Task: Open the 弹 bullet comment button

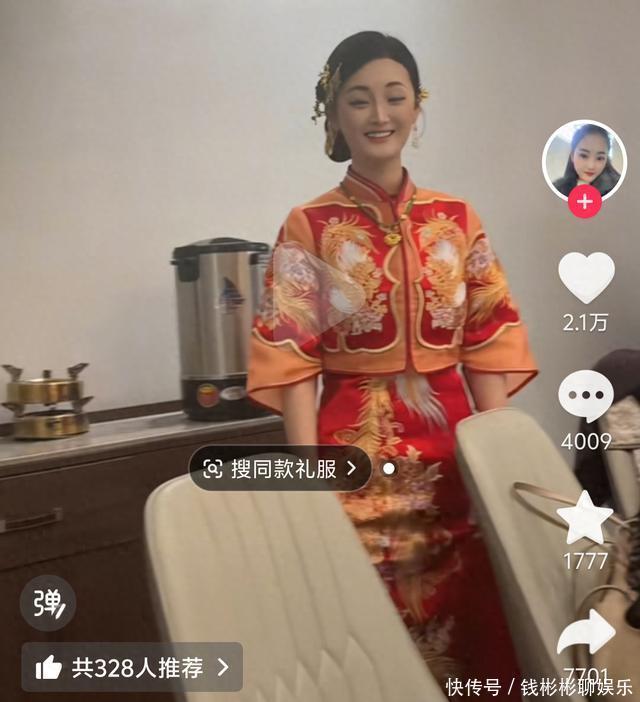Action: (x=48, y=603)
